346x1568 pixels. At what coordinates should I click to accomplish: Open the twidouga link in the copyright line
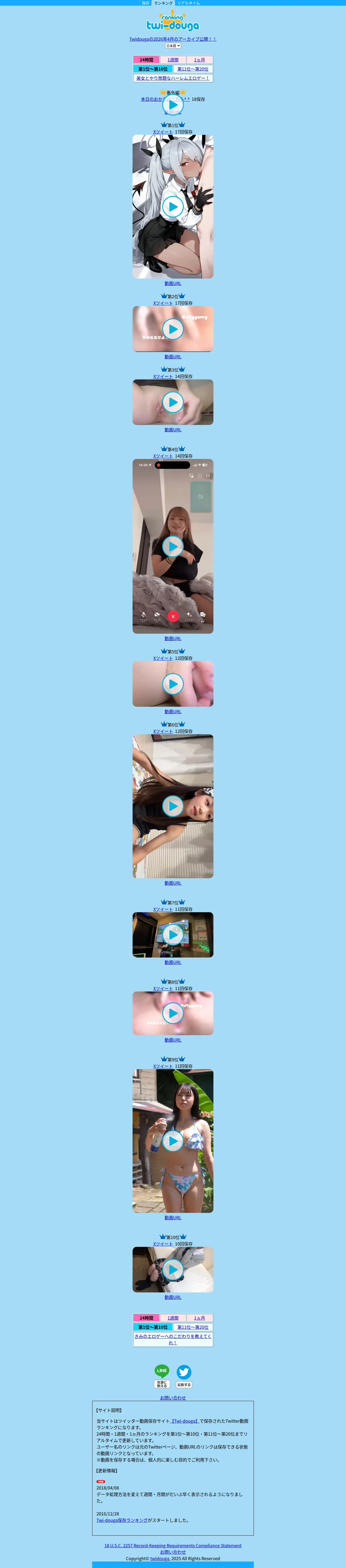(x=160, y=1559)
